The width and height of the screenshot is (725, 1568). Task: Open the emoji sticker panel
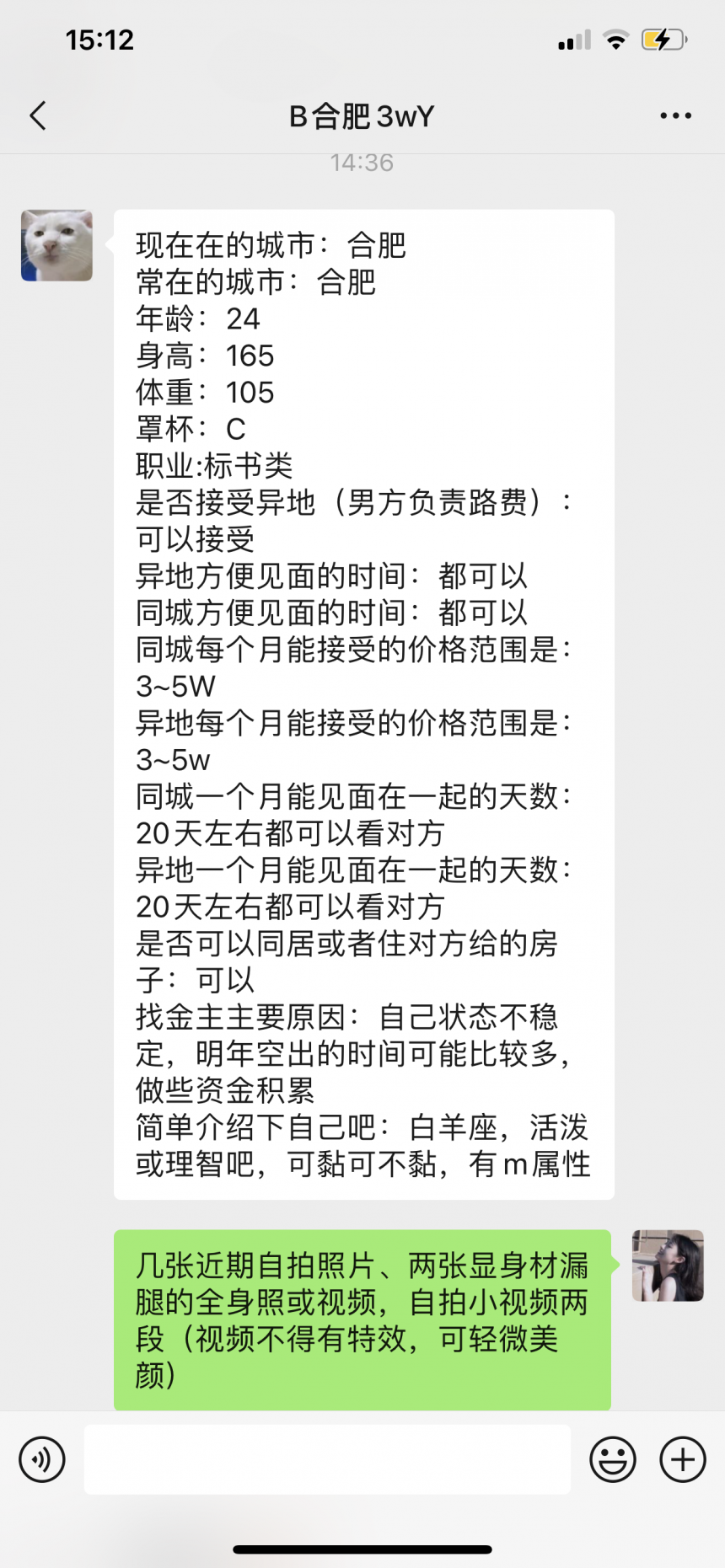[x=613, y=1459]
